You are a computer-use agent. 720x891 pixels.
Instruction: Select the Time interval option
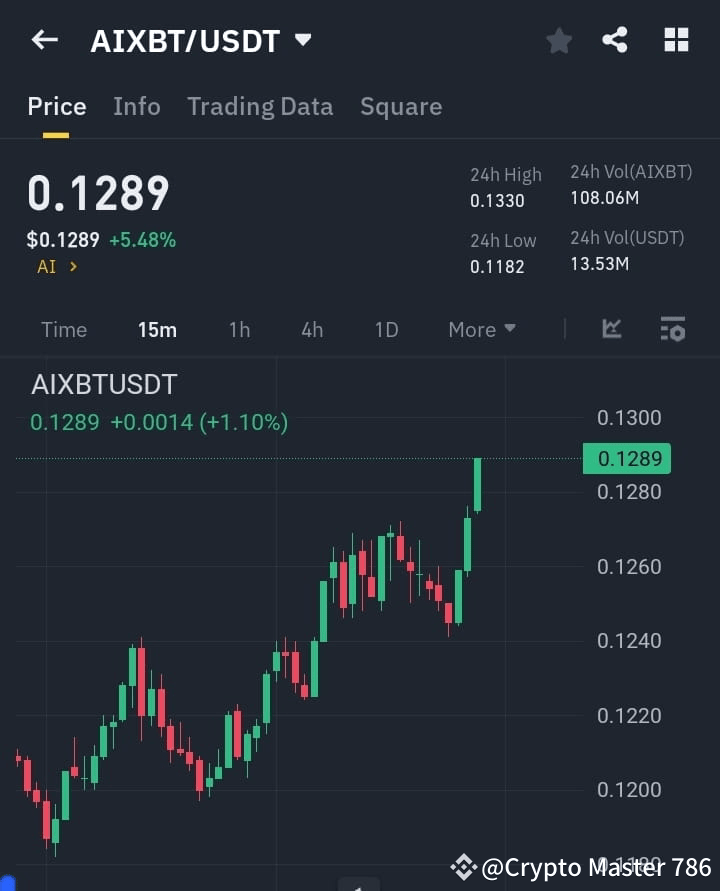pos(64,329)
